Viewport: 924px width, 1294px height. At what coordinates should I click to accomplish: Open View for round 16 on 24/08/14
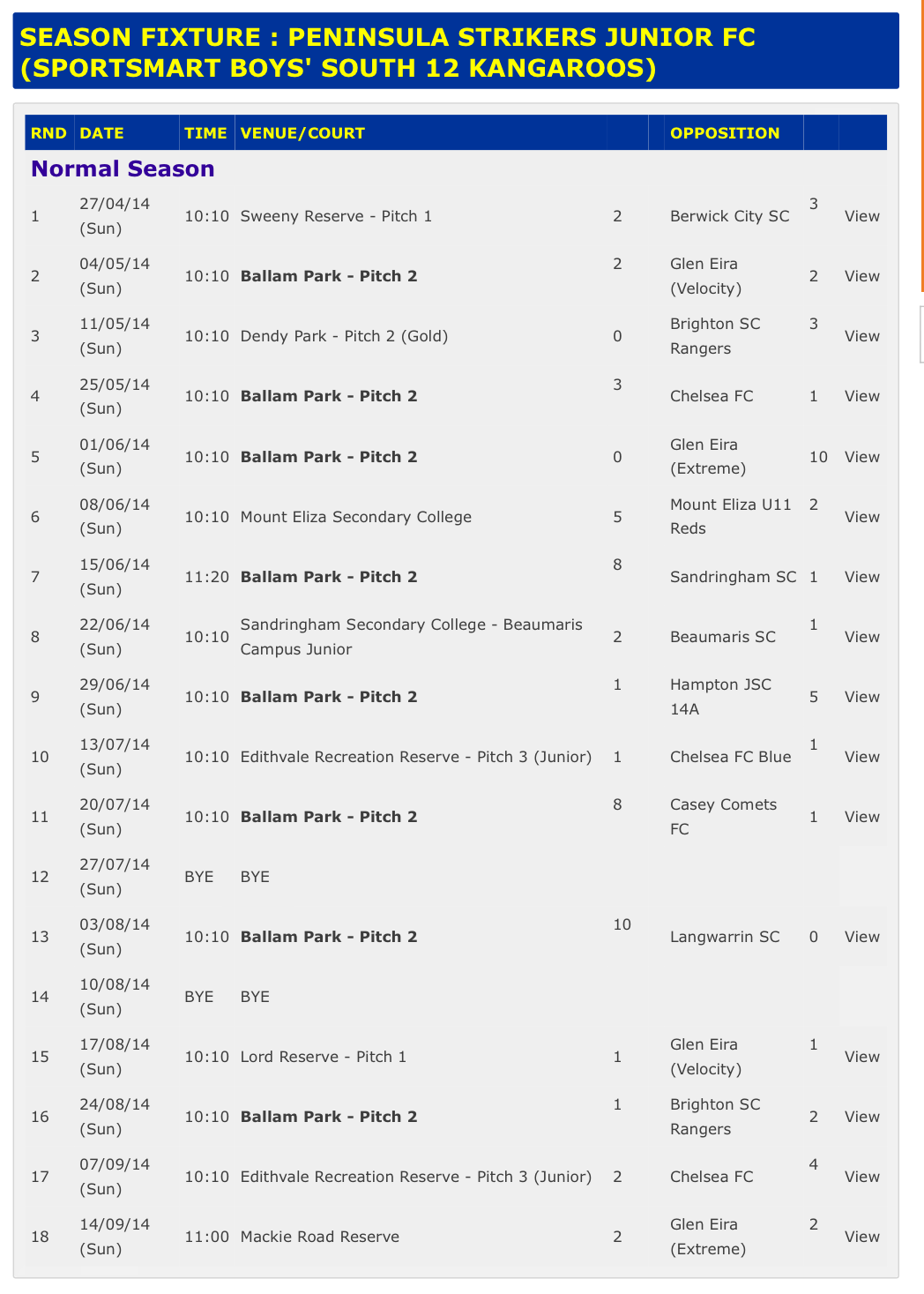[861, 1117]
